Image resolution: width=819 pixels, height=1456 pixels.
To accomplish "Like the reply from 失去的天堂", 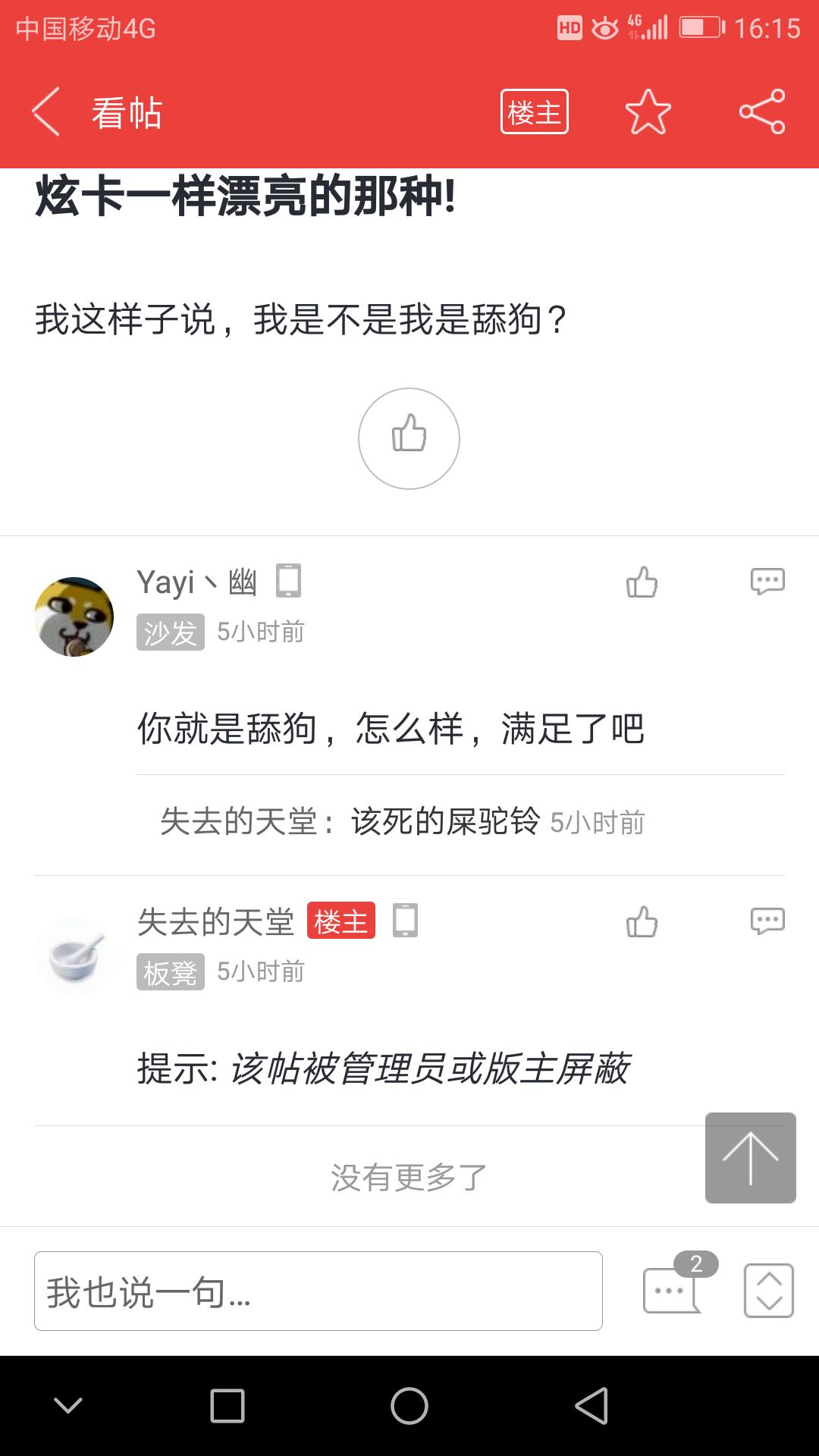I will pos(642,922).
